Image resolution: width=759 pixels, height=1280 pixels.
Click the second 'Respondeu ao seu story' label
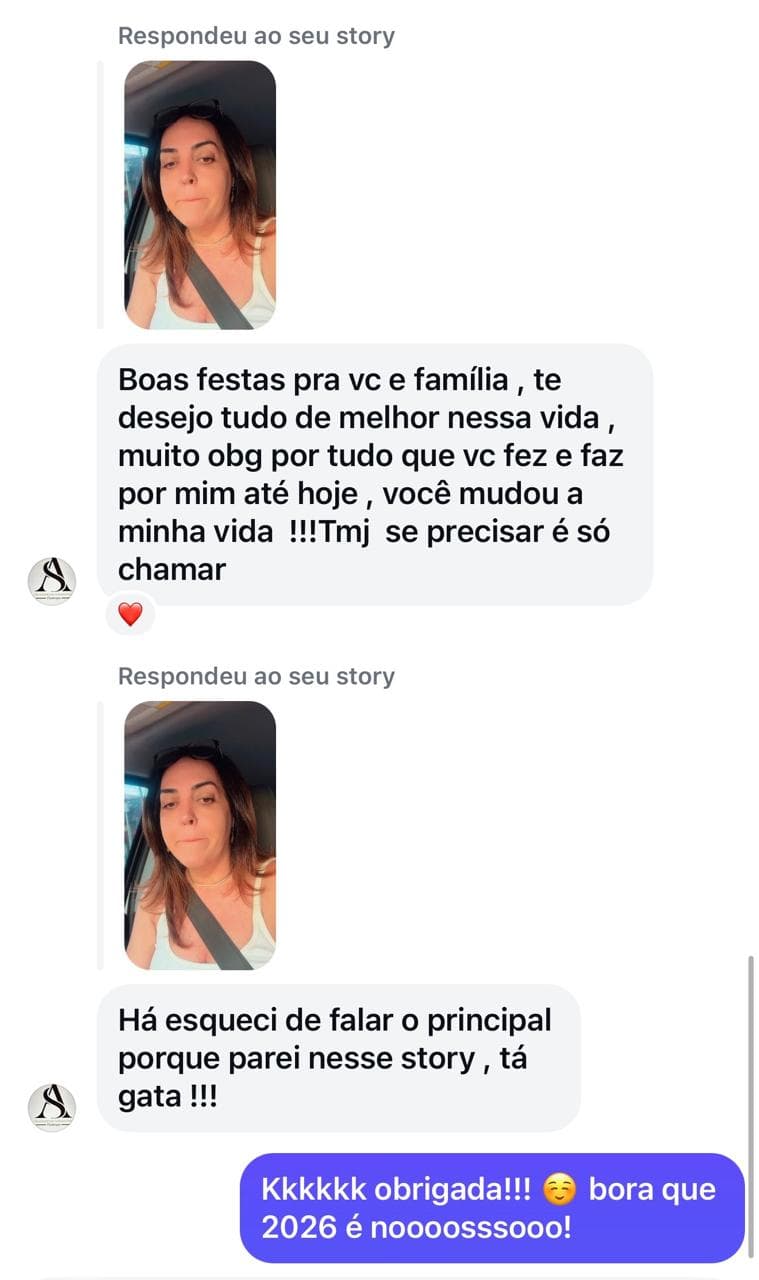click(x=257, y=676)
